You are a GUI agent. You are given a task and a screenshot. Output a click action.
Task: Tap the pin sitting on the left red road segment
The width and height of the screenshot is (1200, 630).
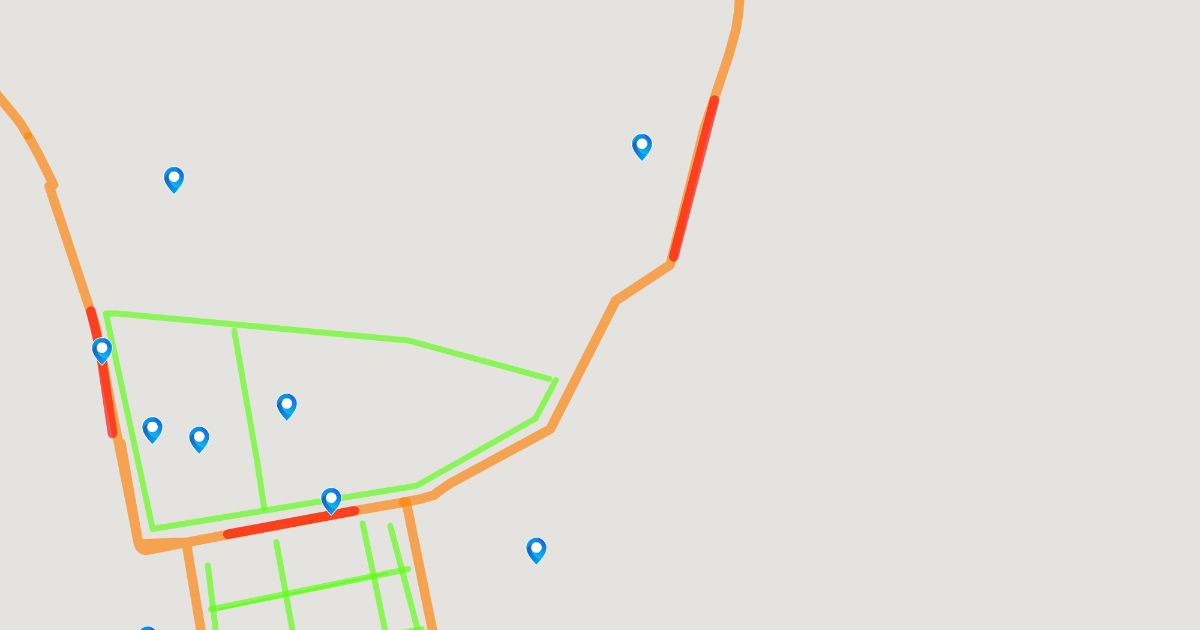coord(102,349)
